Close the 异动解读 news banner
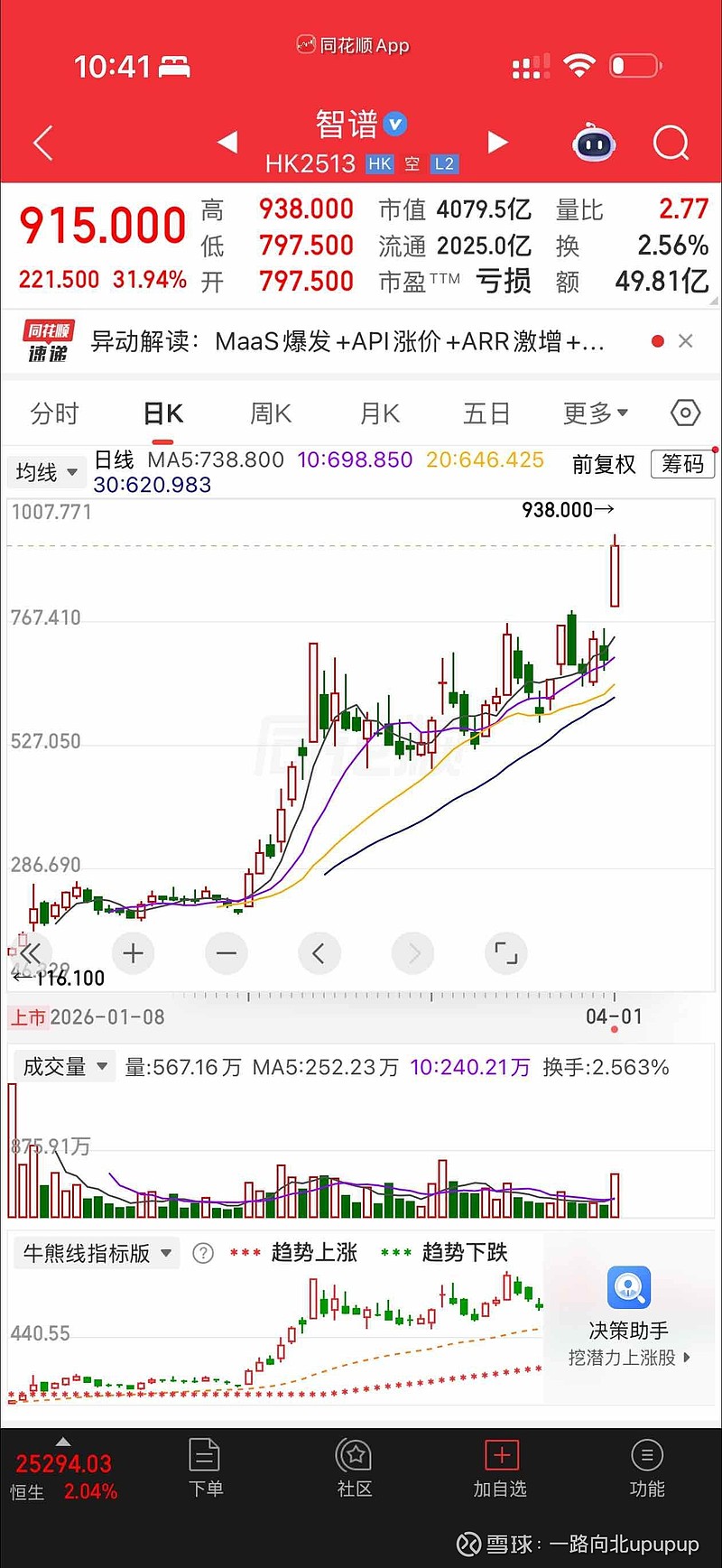722x1568 pixels. coord(686,341)
